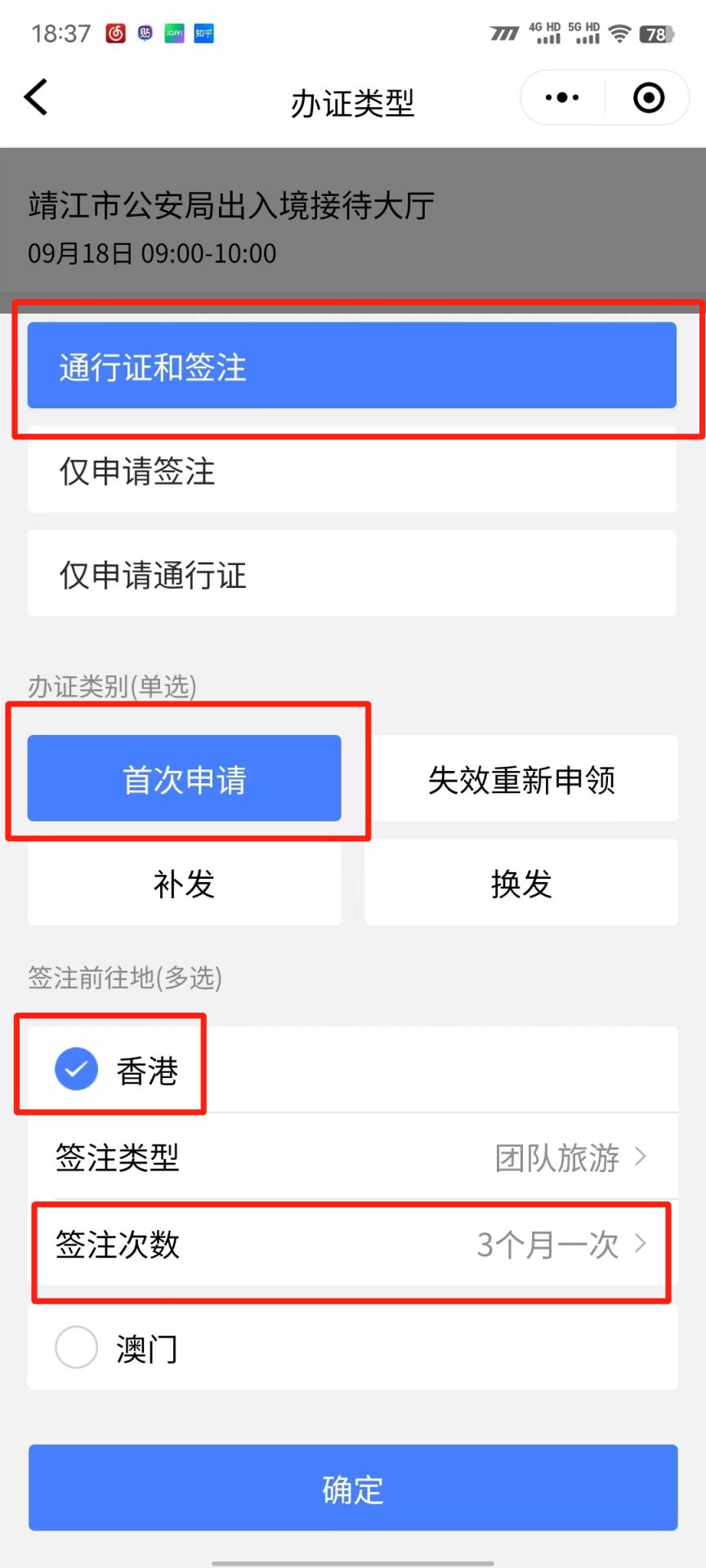This screenshot has width=706, height=1568.
Task: Open the mini program three-dot menu
Action: pos(562,98)
